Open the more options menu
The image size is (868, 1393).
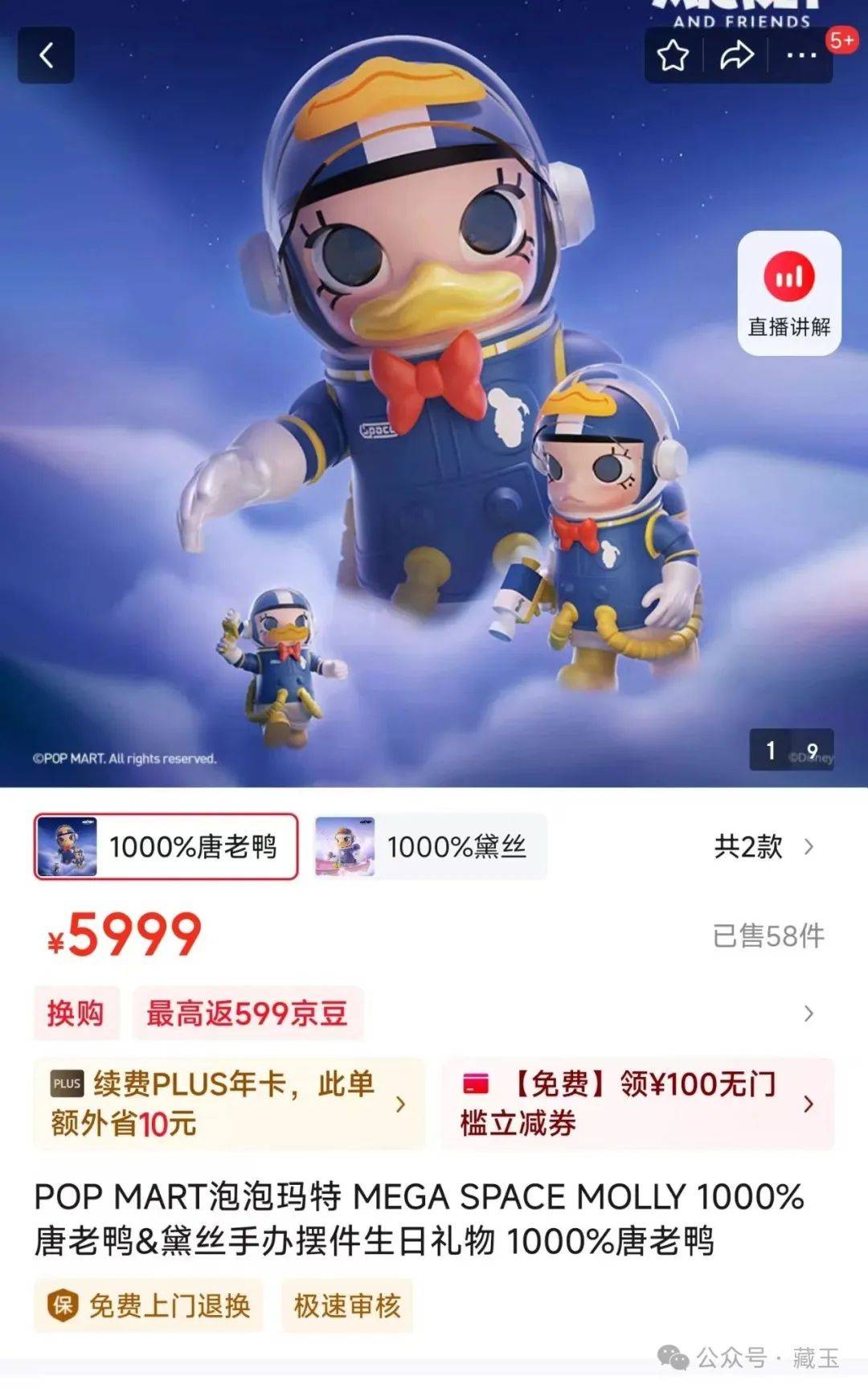pyautogui.click(x=801, y=55)
